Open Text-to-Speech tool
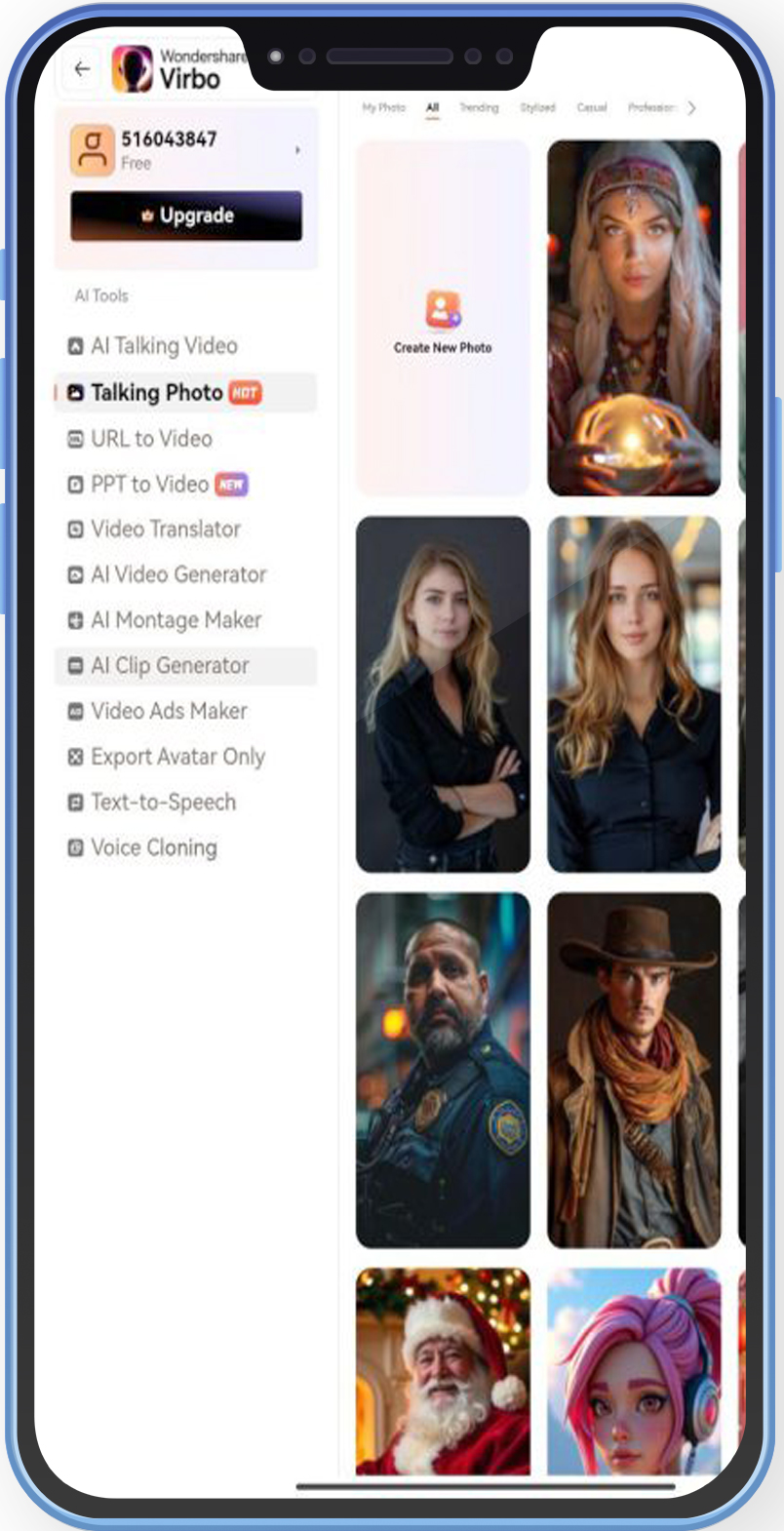Image resolution: width=784 pixels, height=1531 pixels. pos(163,803)
